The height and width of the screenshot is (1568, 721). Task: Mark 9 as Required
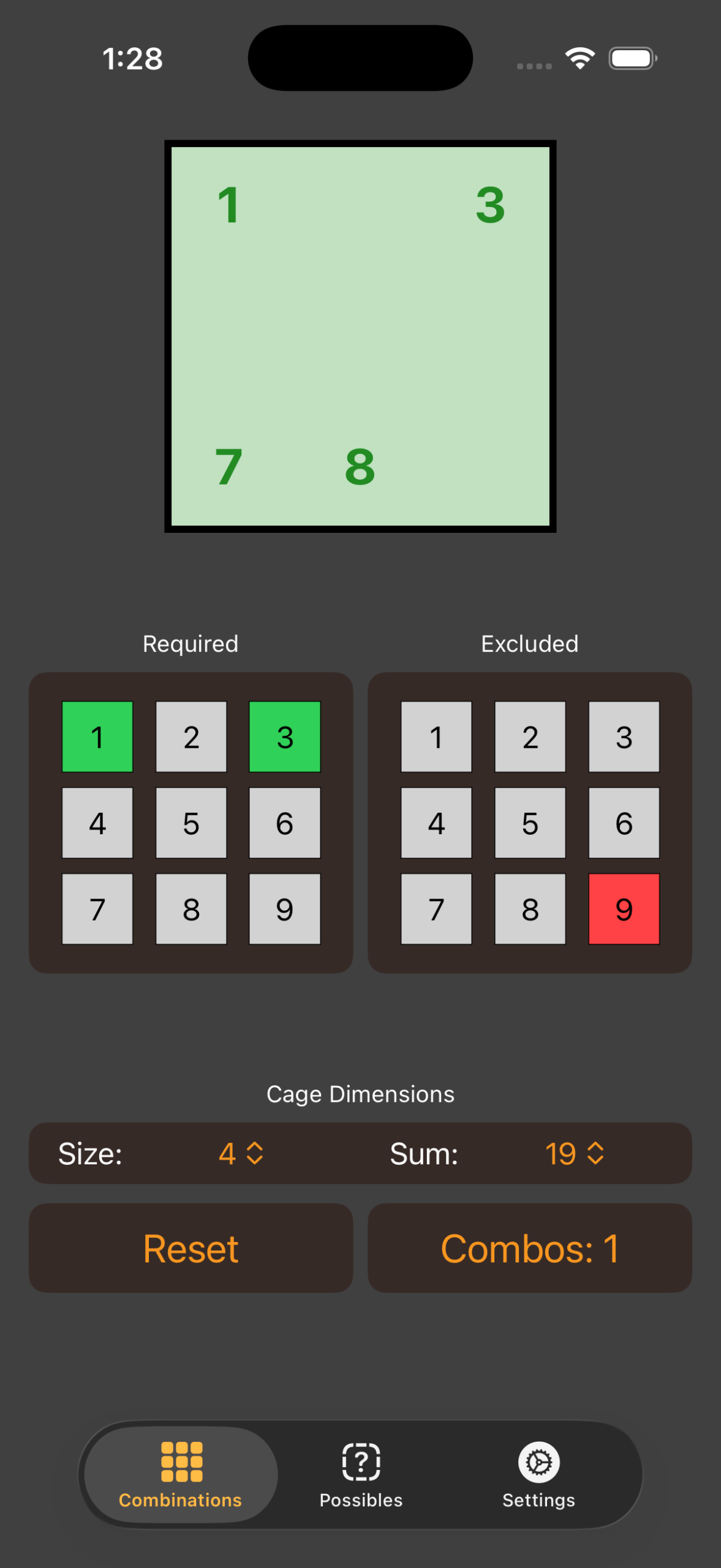click(x=285, y=909)
